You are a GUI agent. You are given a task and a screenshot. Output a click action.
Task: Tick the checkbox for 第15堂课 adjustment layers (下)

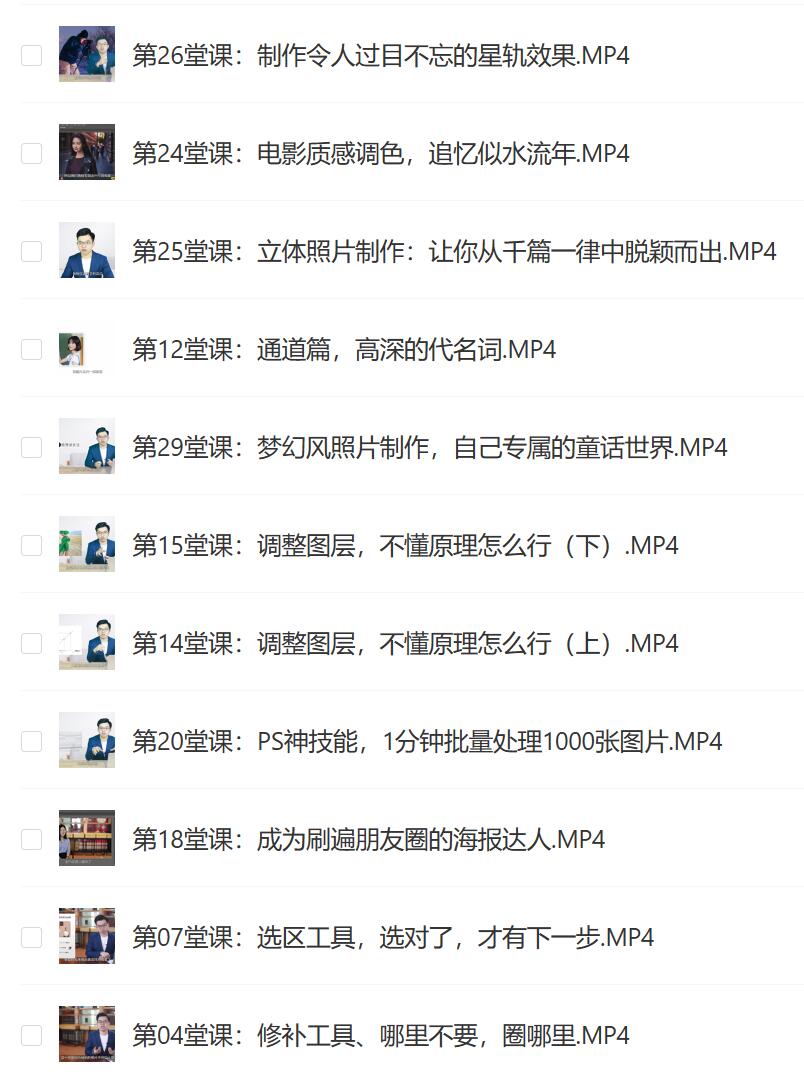(x=31, y=545)
